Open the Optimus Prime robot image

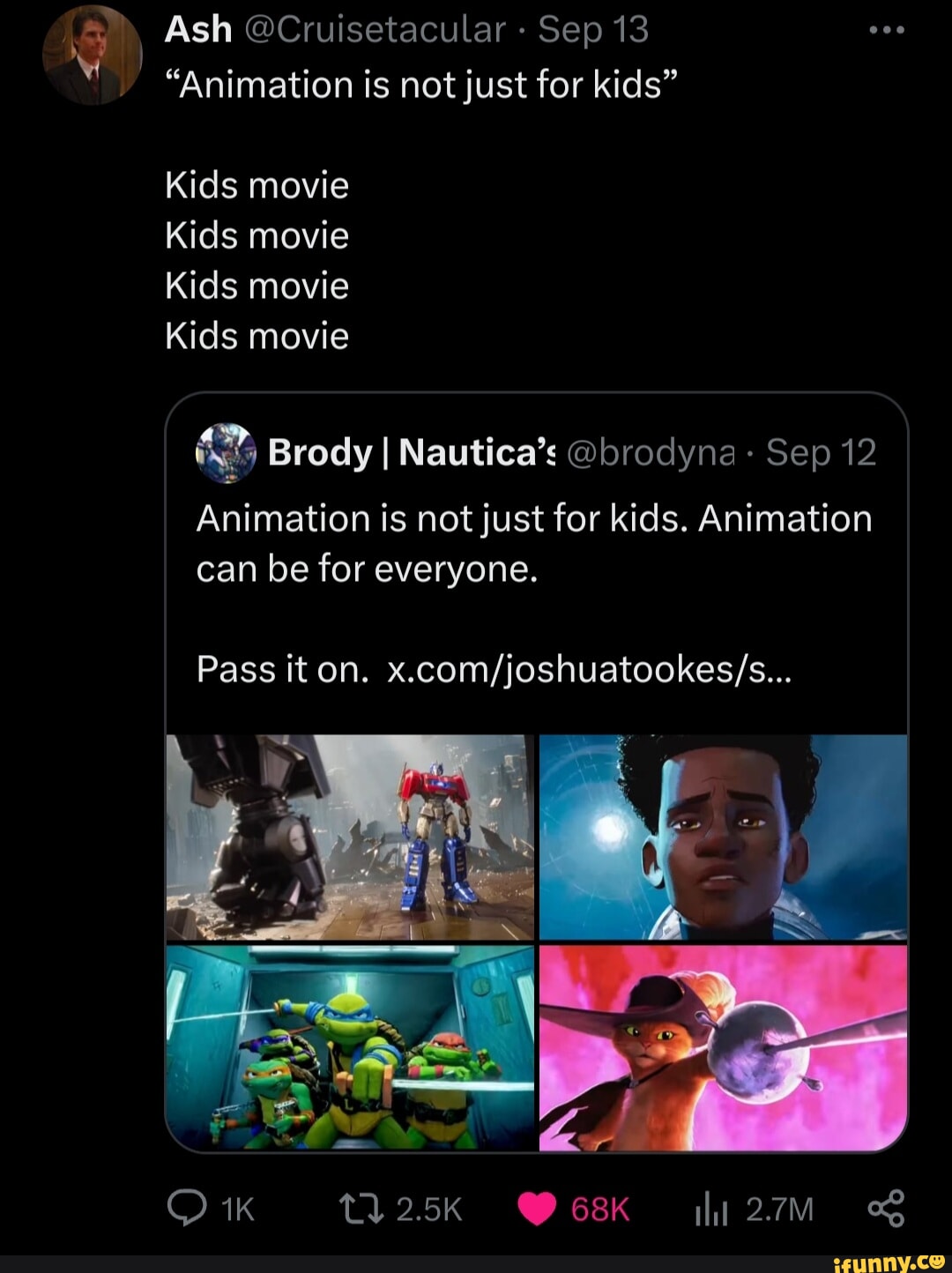click(x=350, y=837)
